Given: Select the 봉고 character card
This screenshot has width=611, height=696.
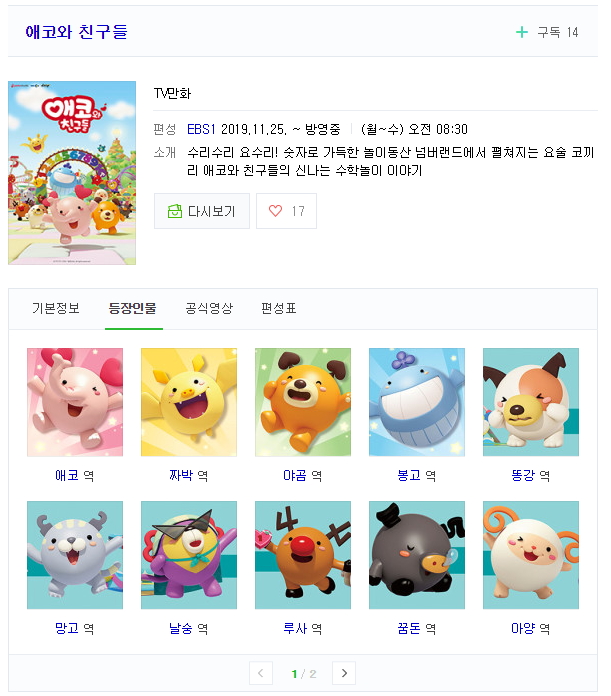Looking at the screenshot, I should tap(417, 403).
